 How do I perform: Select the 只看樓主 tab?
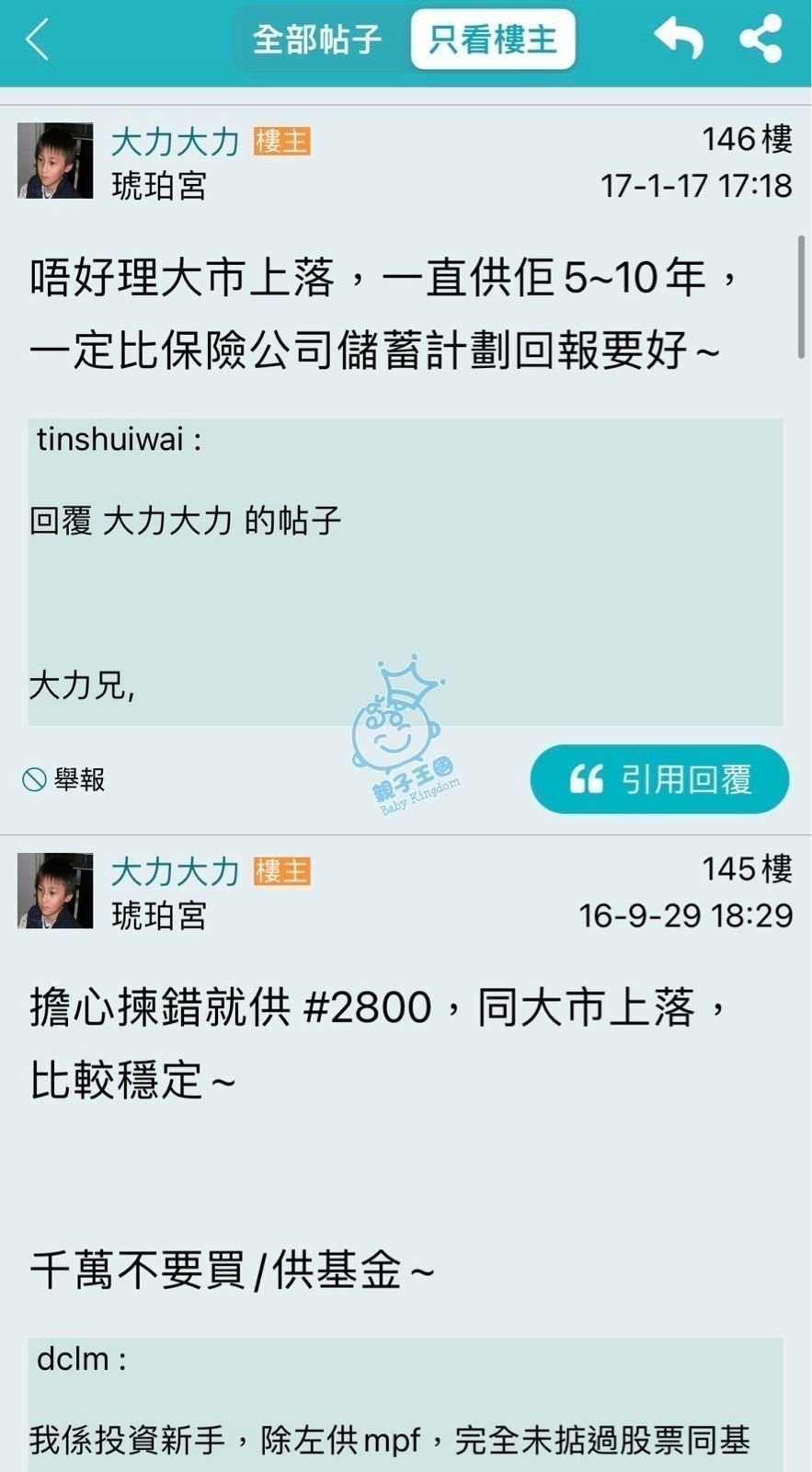point(493,40)
